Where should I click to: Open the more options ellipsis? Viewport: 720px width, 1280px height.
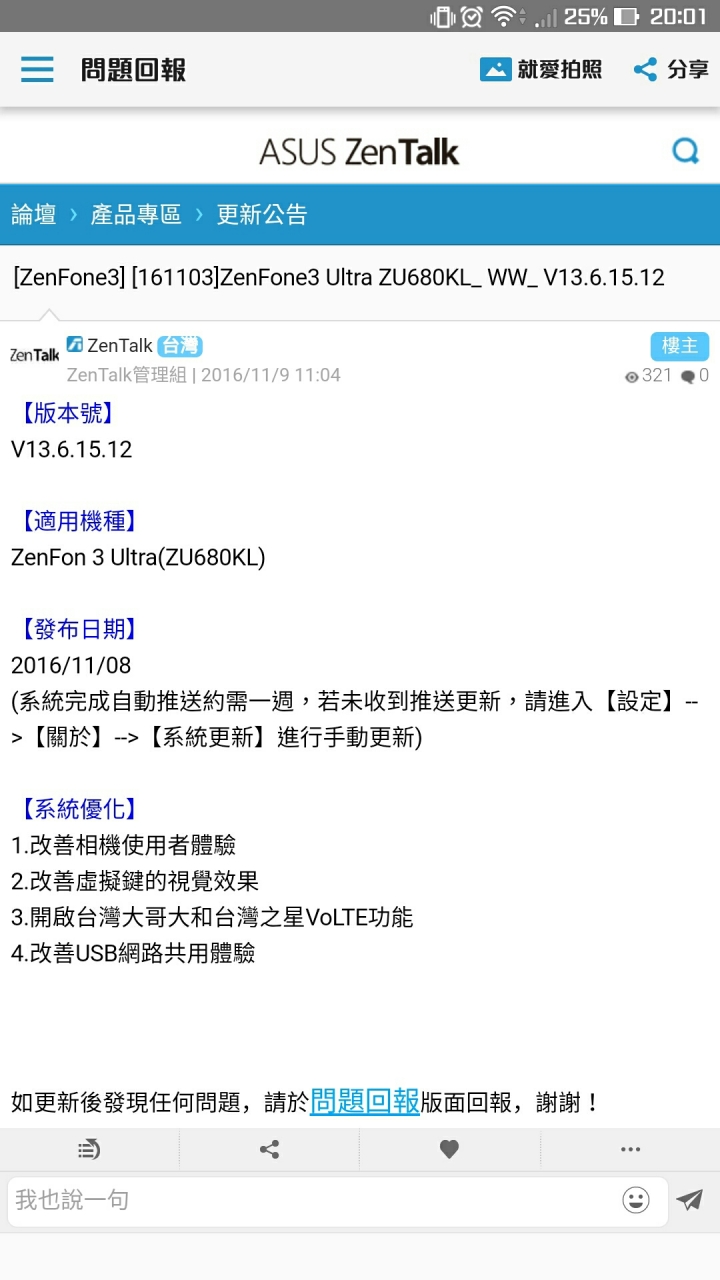[630, 1149]
